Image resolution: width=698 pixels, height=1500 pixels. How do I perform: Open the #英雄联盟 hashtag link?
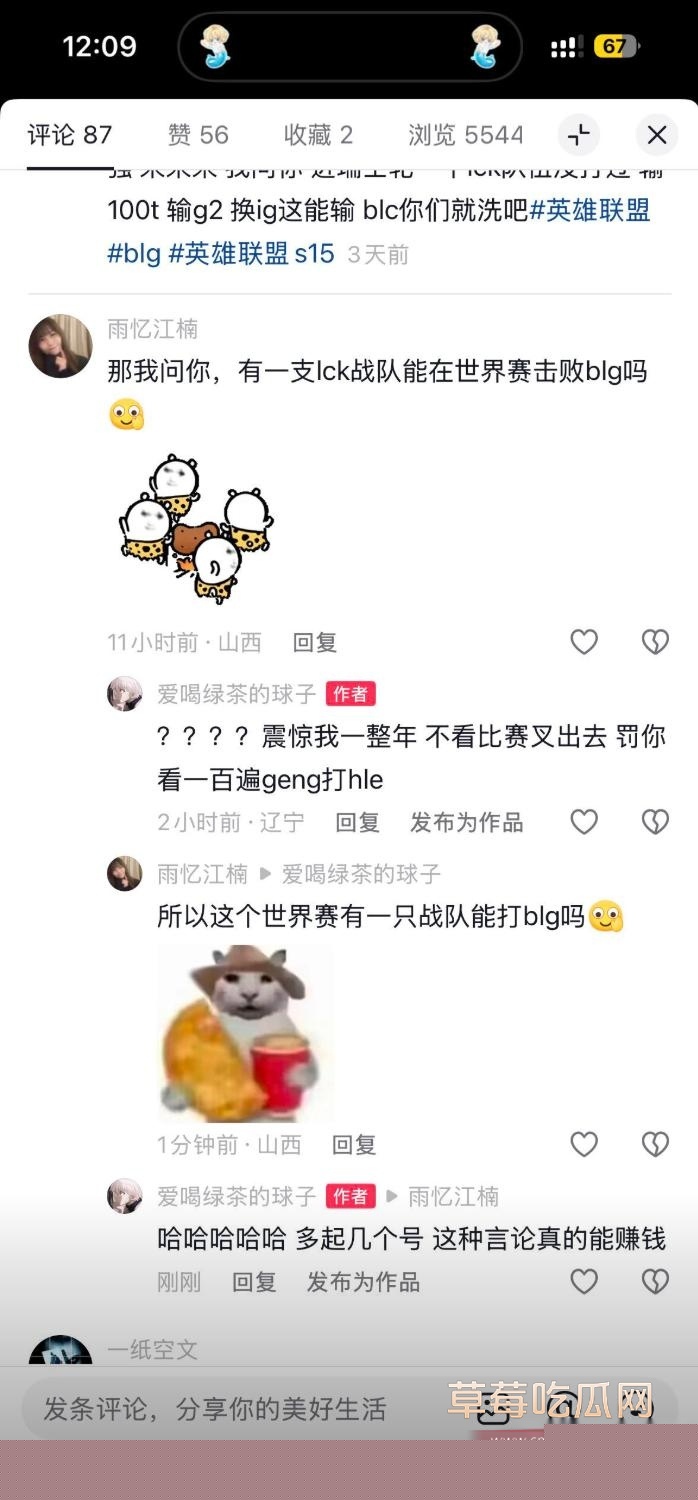coord(590,211)
